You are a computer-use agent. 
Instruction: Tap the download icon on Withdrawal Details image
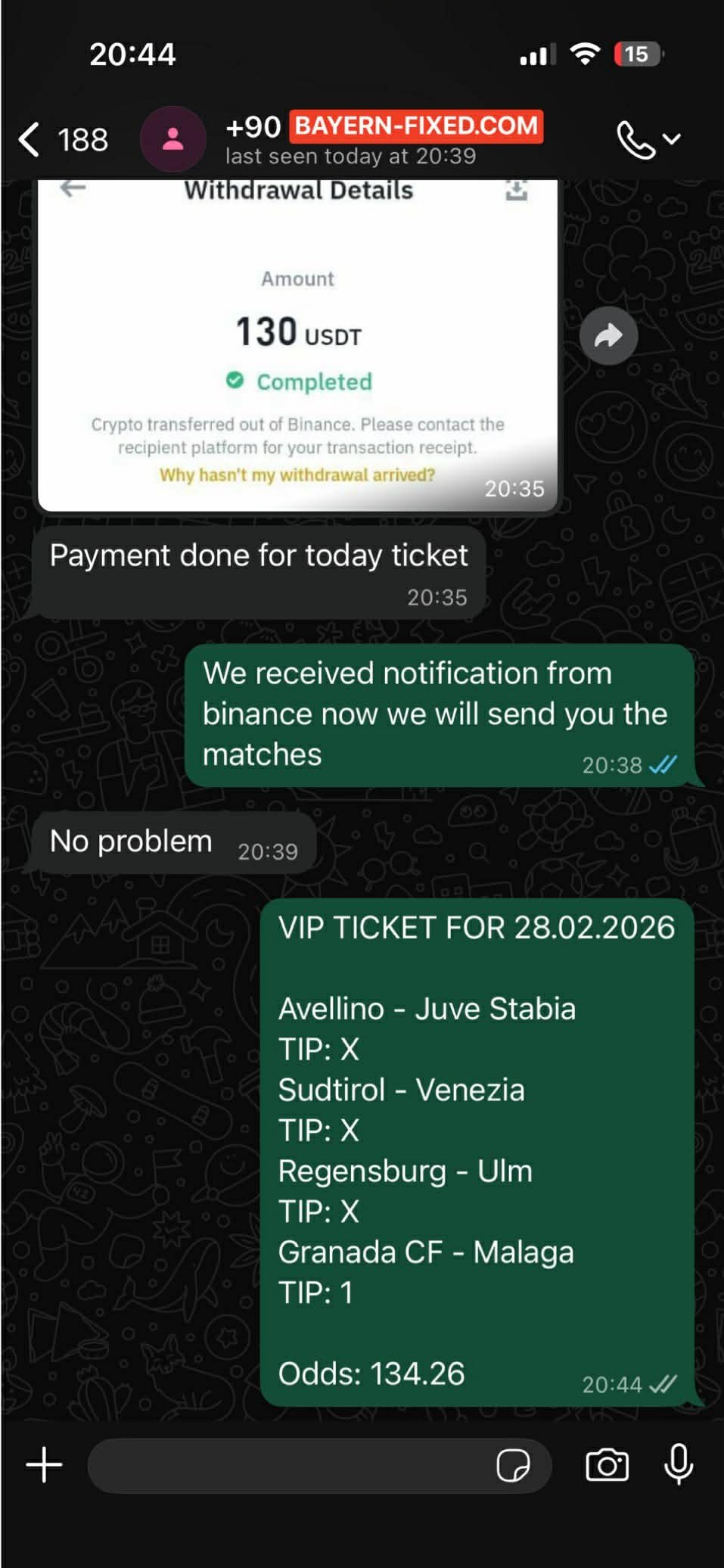point(517,191)
